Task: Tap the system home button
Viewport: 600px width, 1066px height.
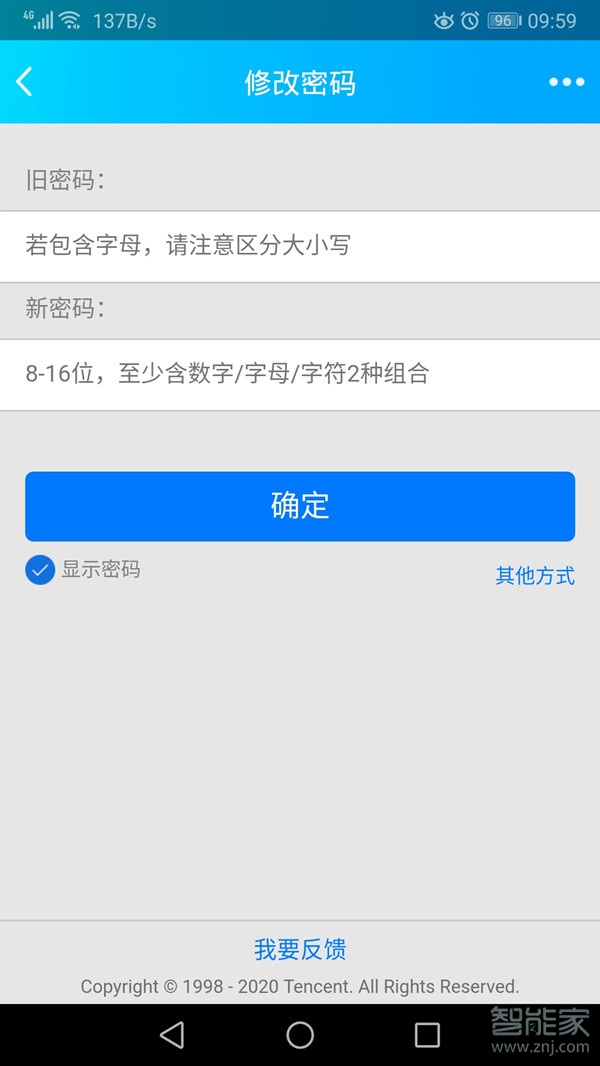Action: click(300, 1035)
